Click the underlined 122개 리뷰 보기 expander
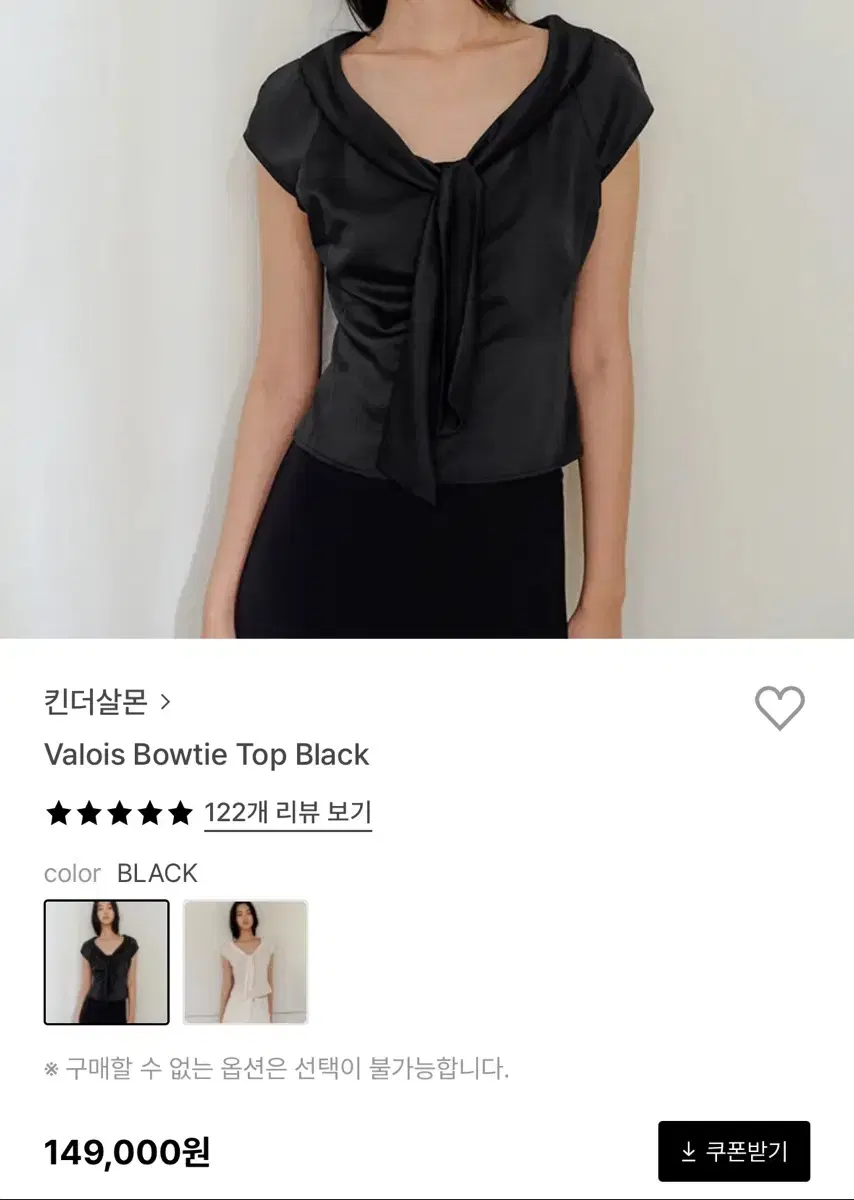The height and width of the screenshot is (1200, 854). [x=288, y=813]
